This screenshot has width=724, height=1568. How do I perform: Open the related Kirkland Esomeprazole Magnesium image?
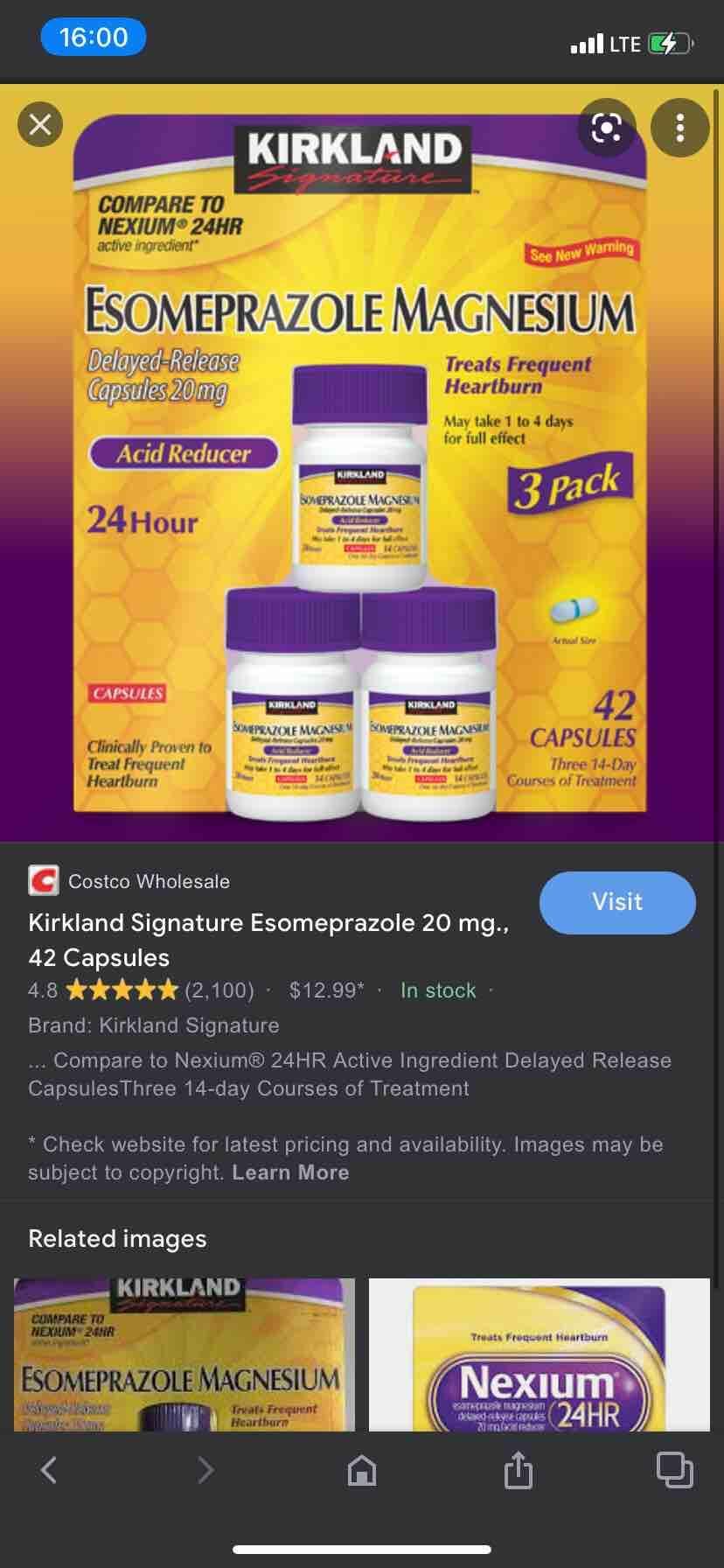(x=184, y=1354)
